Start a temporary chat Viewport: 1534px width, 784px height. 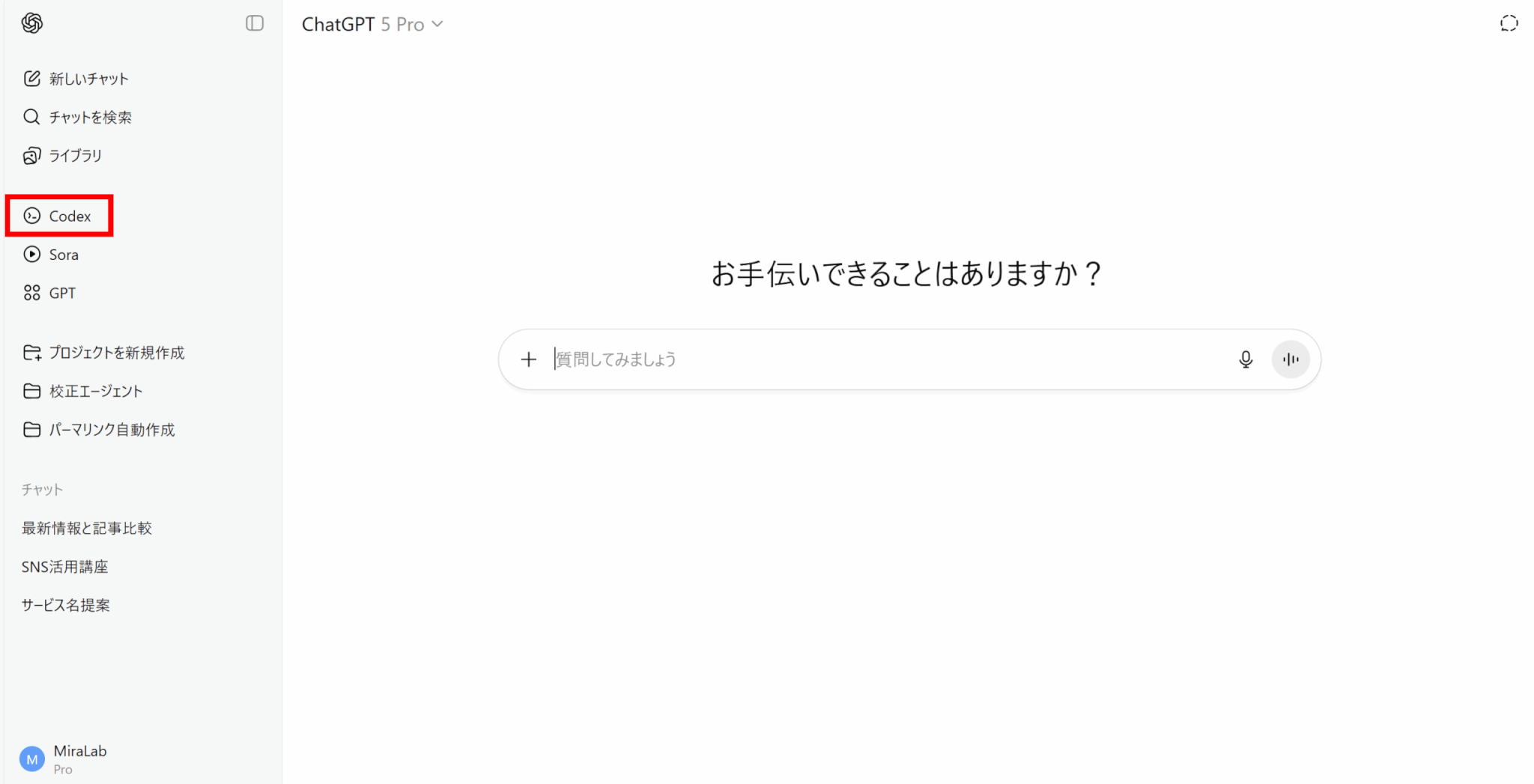click(x=1509, y=23)
